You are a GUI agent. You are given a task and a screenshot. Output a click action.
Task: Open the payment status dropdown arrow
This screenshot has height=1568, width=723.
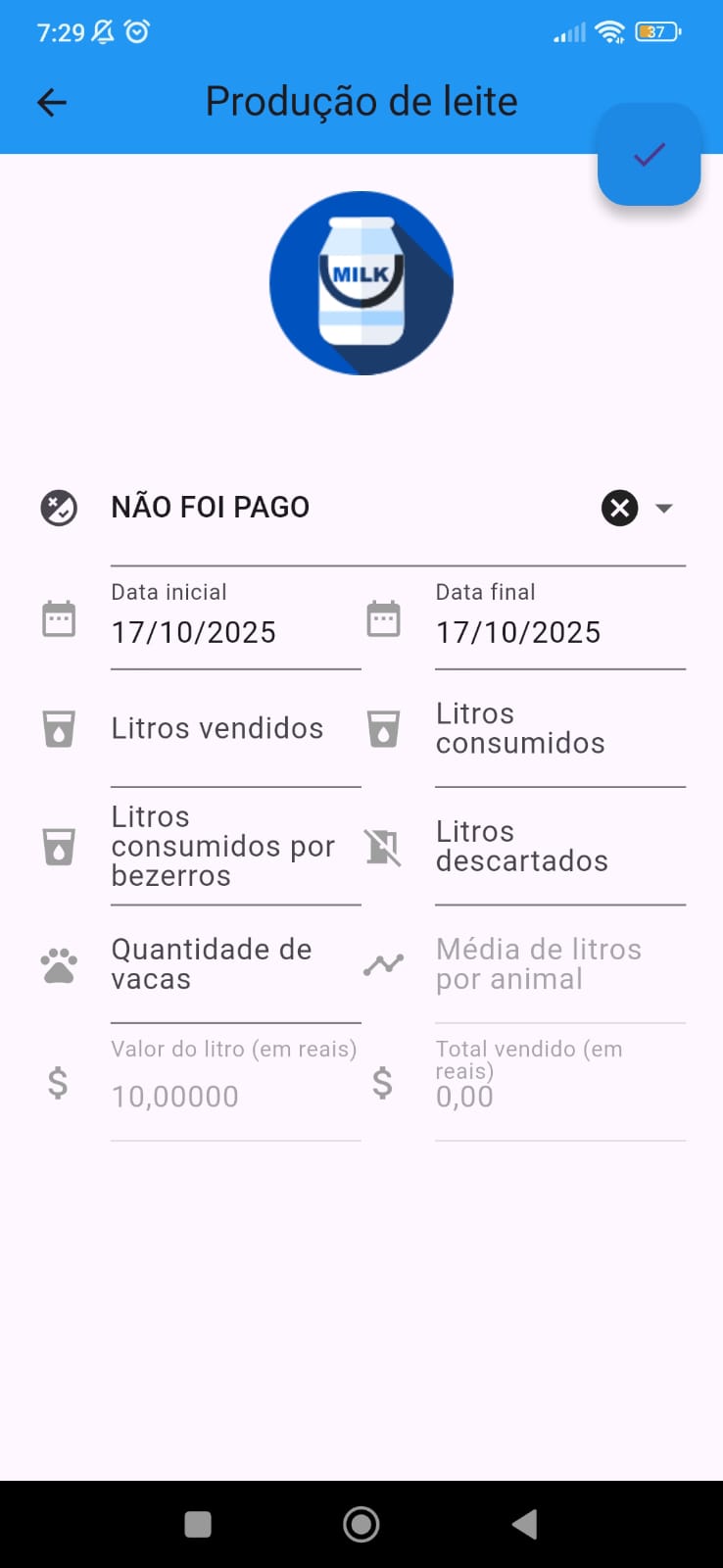[663, 507]
